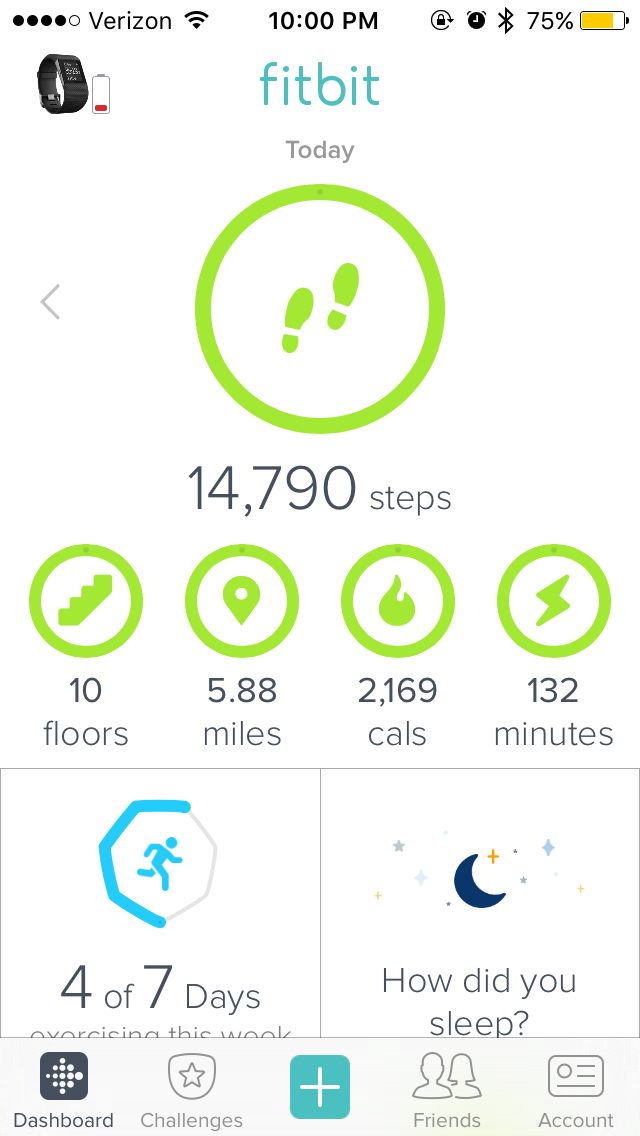The height and width of the screenshot is (1136, 640).
Task: Open the How did you sleep tile
Action: [x=480, y=900]
